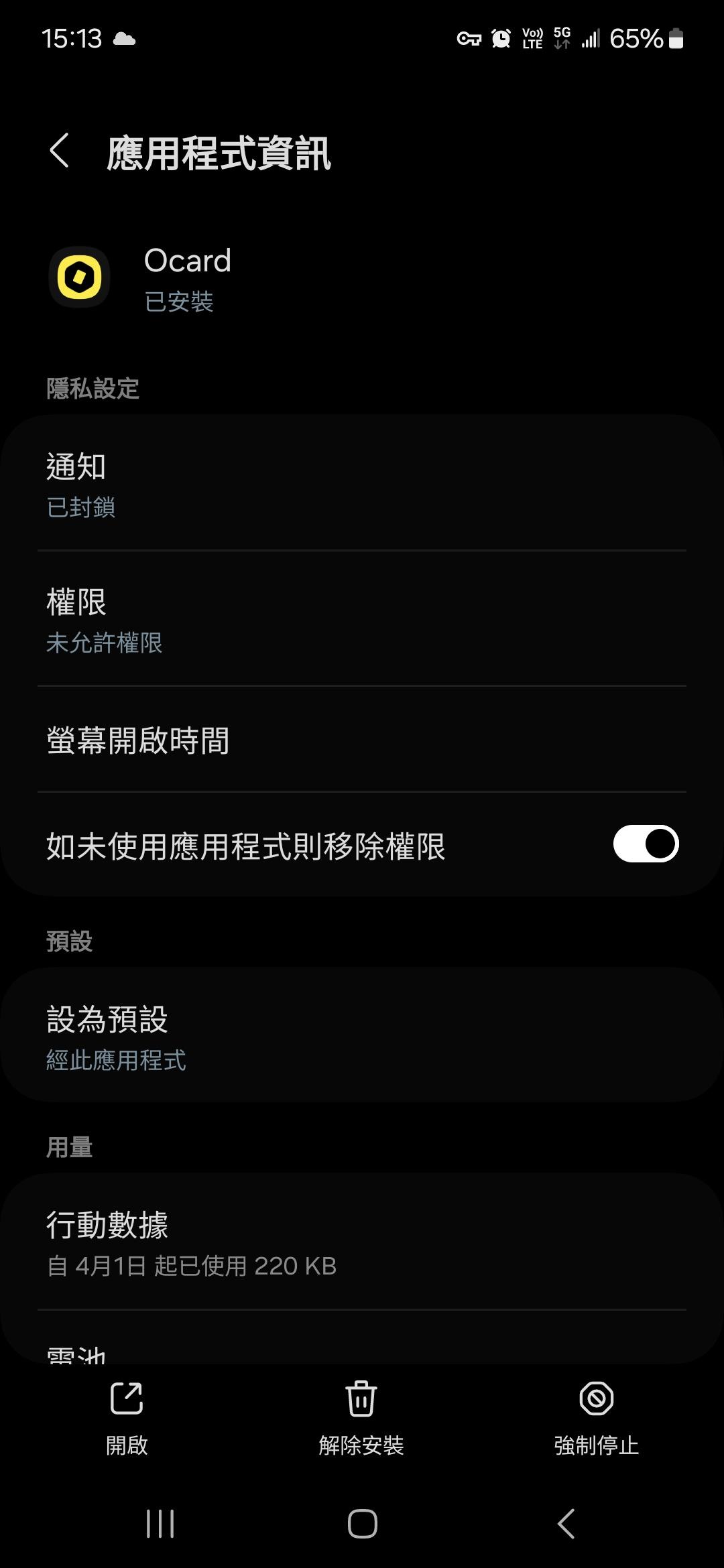Open 螢幕開啟時間 row
This screenshot has width=724, height=1568.
point(362,740)
